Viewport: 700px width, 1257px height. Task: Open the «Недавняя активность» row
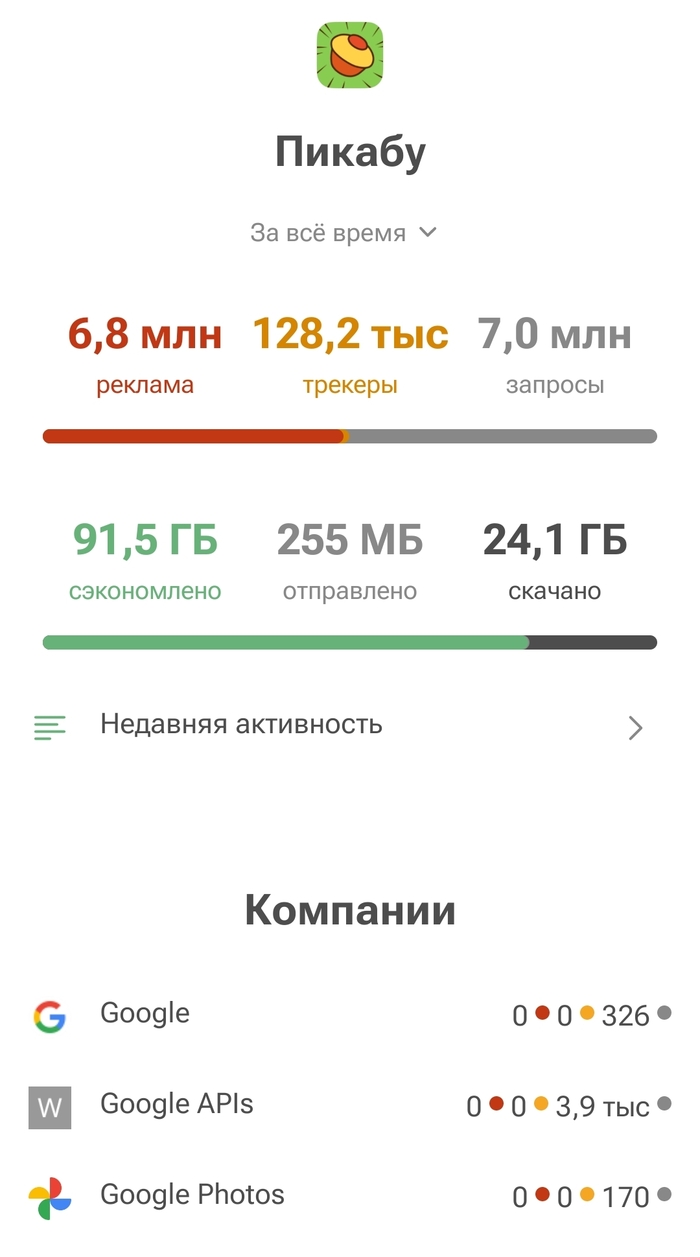pyautogui.click(x=340, y=725)
